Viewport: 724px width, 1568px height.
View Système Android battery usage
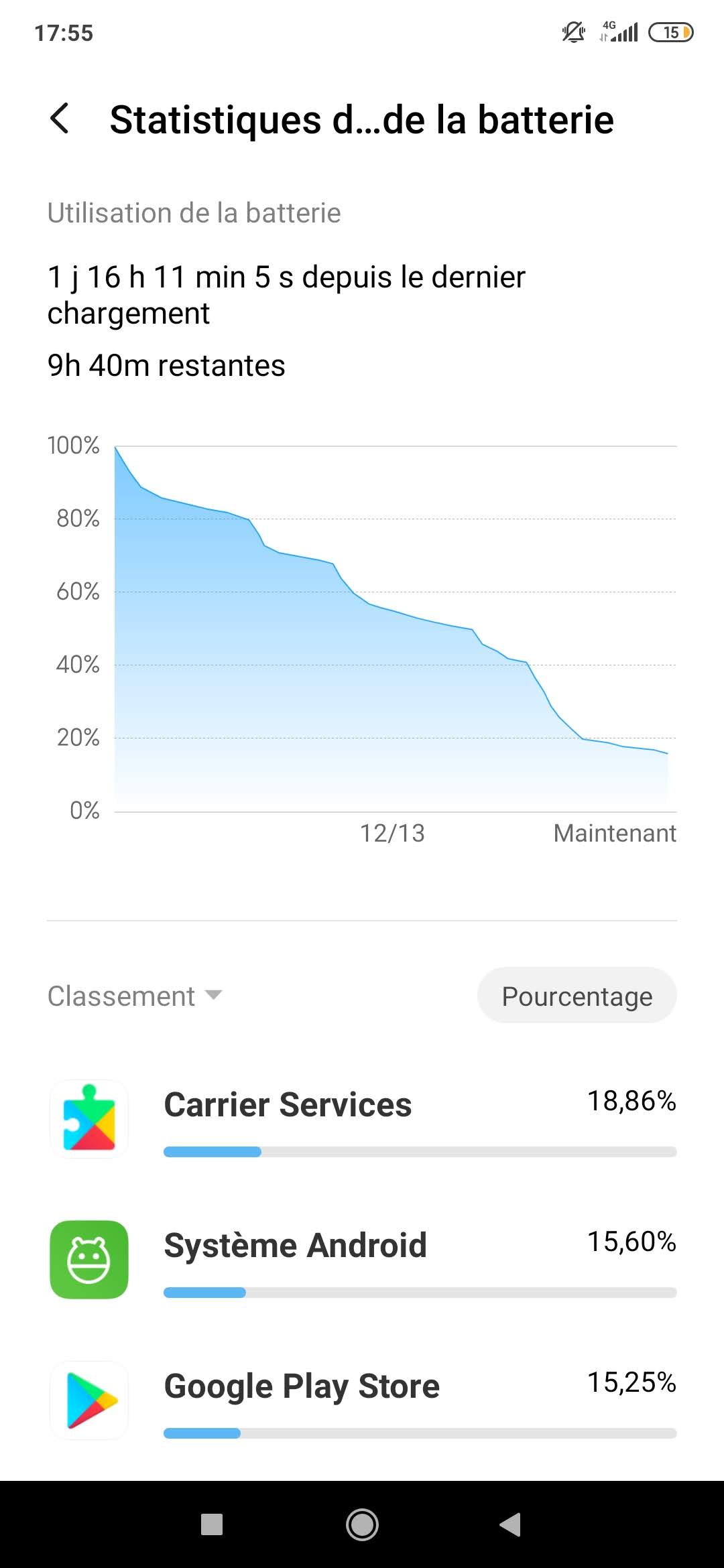(x=362, y=1259)
